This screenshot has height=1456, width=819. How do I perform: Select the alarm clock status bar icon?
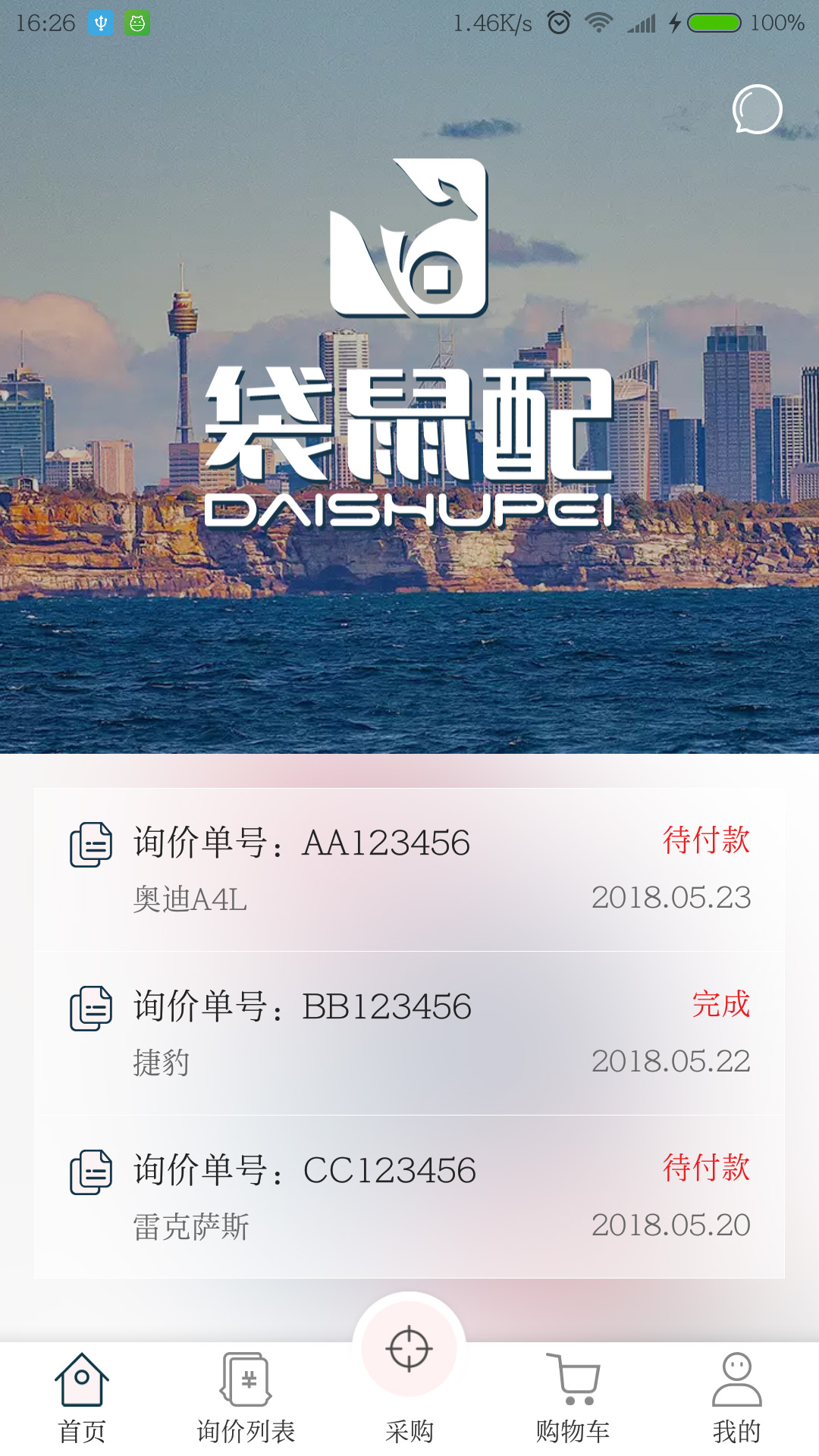pyautogui.click(x=558, y=24)
